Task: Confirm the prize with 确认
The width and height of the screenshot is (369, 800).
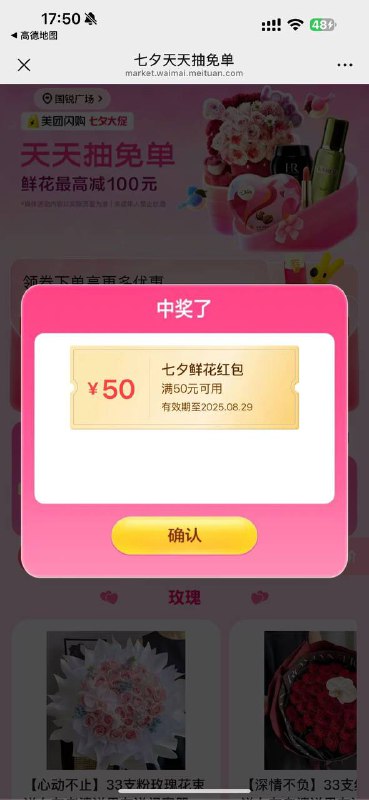Action: [x=184, y=535]
